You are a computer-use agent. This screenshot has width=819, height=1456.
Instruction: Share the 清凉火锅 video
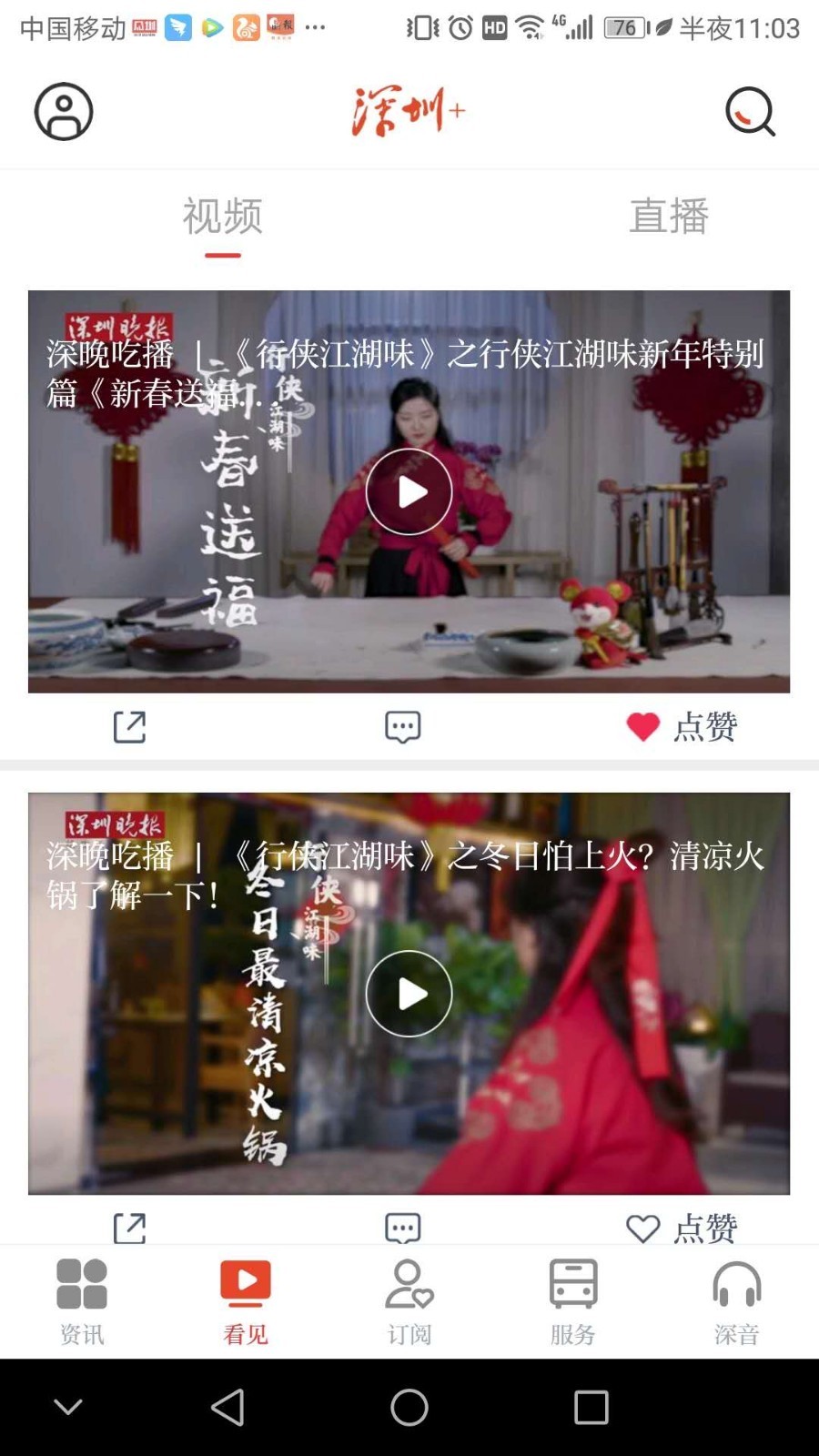(131, 1226)
